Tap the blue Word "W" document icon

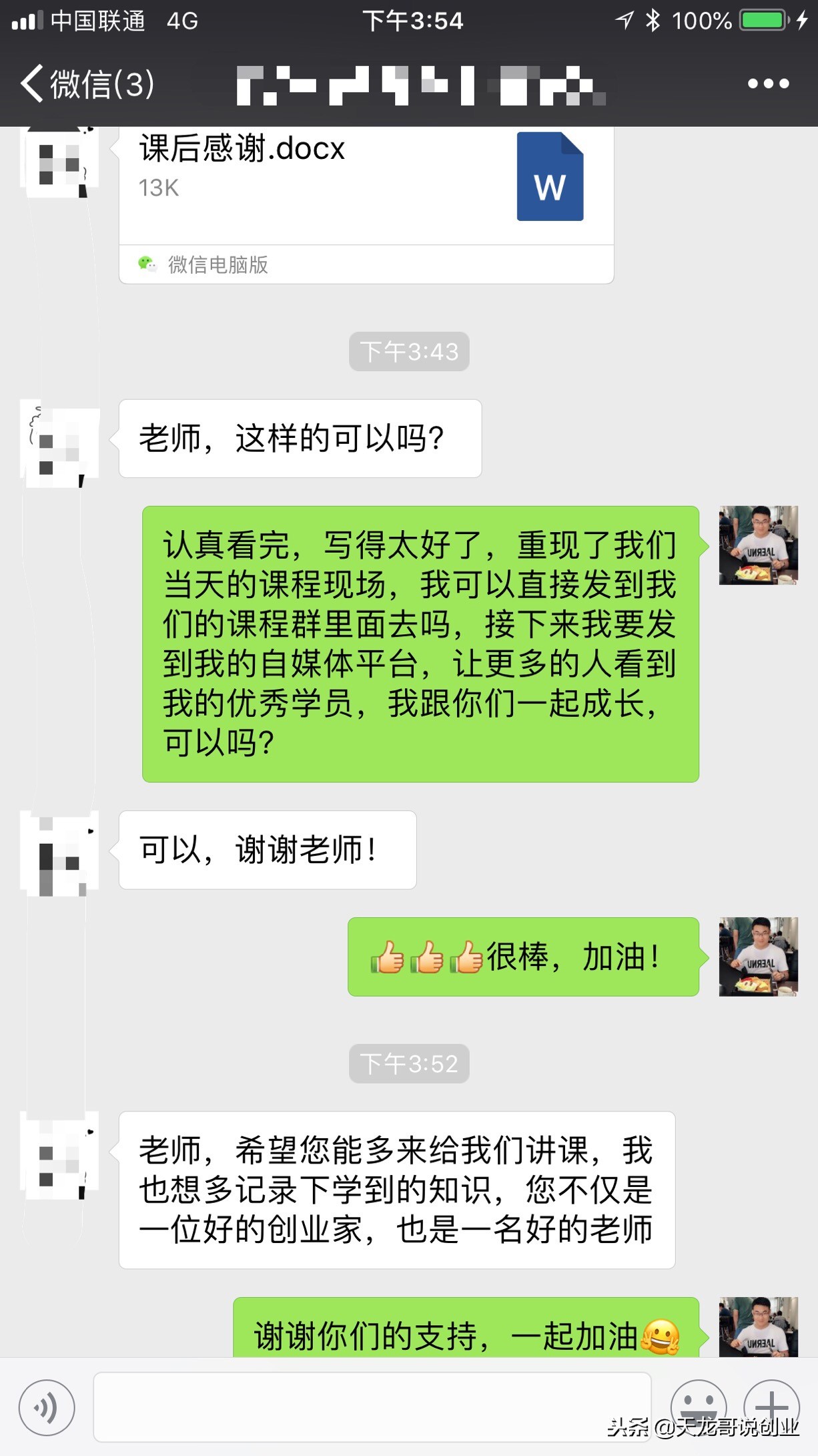pyautogui.click(x=548, y=177)
